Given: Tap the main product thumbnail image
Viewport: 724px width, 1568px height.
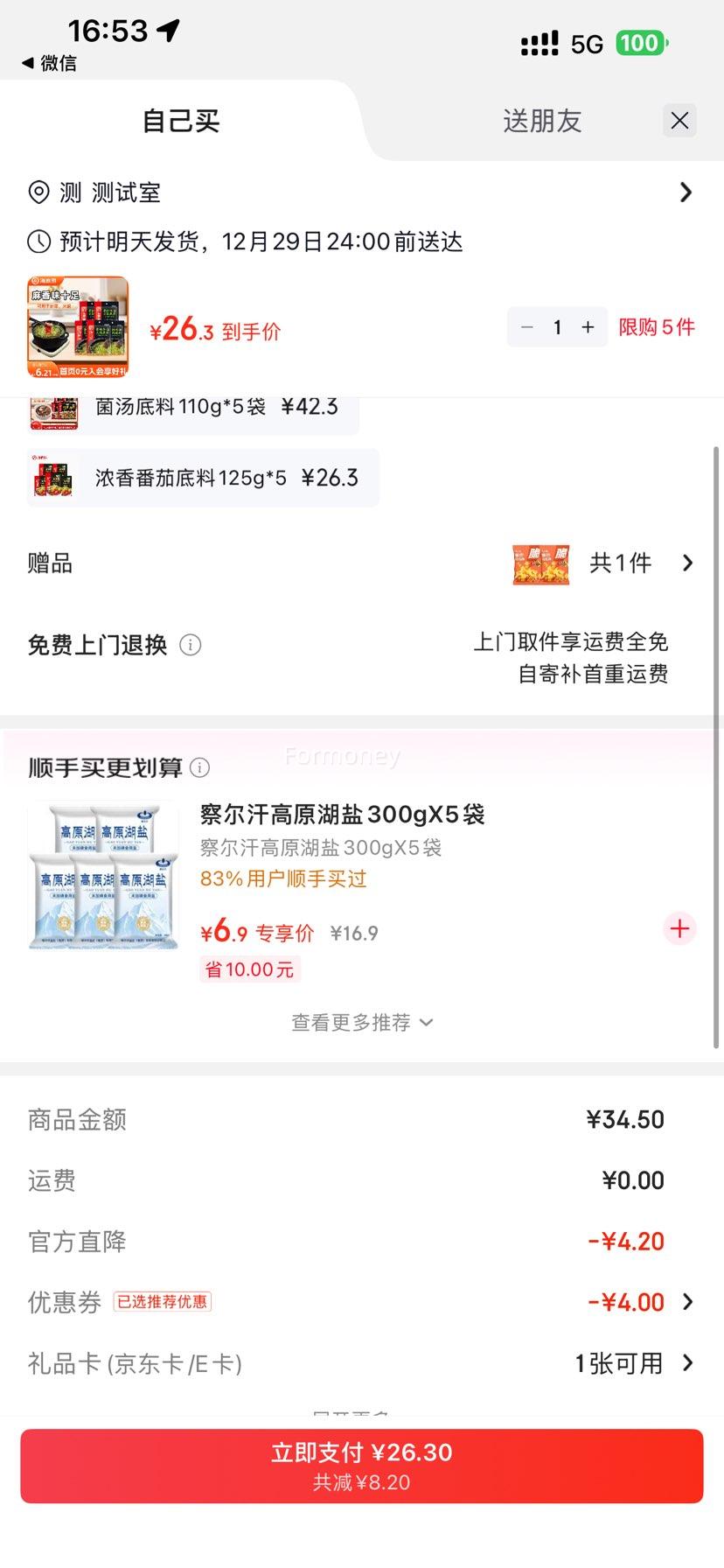Looking at the screenshot, I should tap(77, 326).
